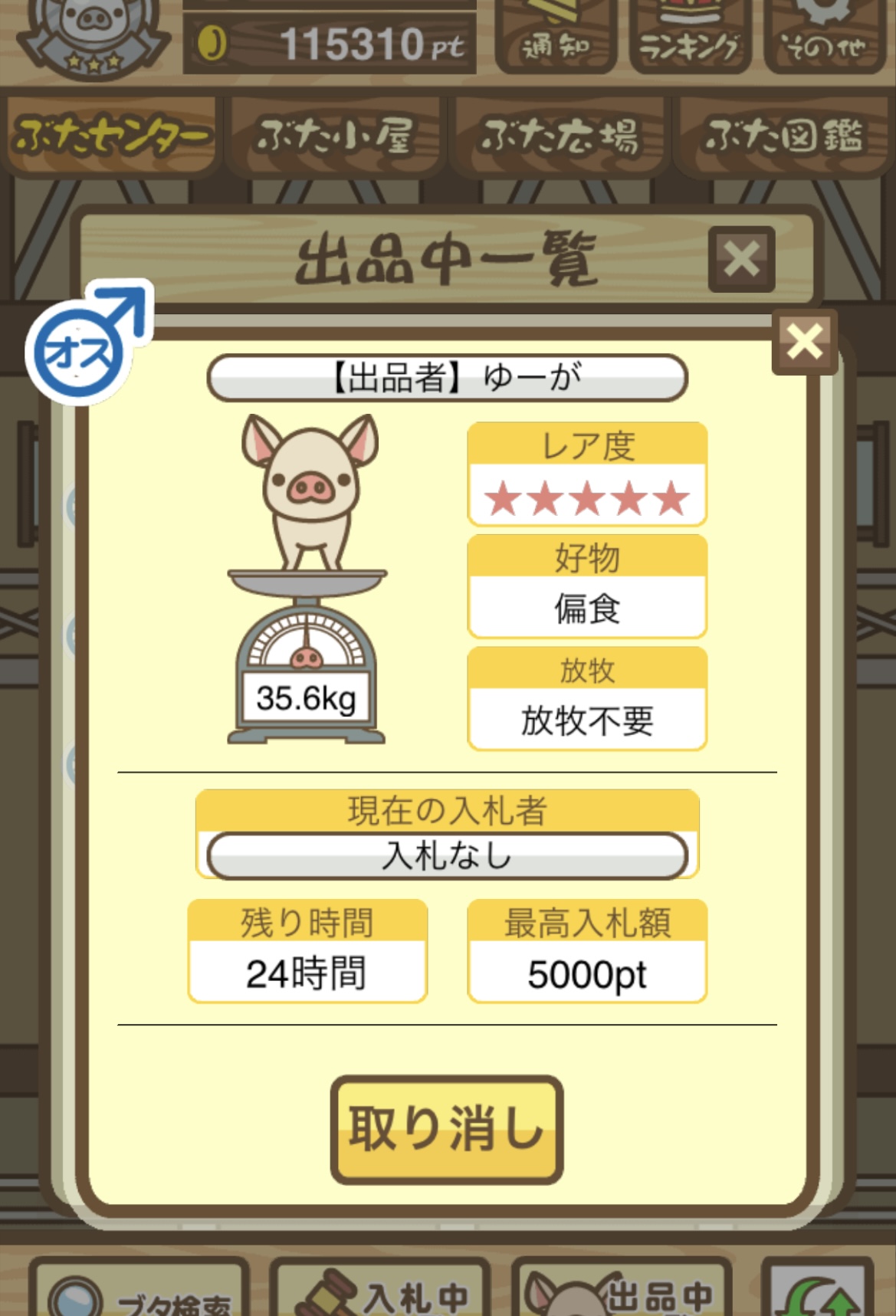The image size is (896, 1316).
Task: Open the ブタ検索 pig search button
Action: coord(139,1291)
